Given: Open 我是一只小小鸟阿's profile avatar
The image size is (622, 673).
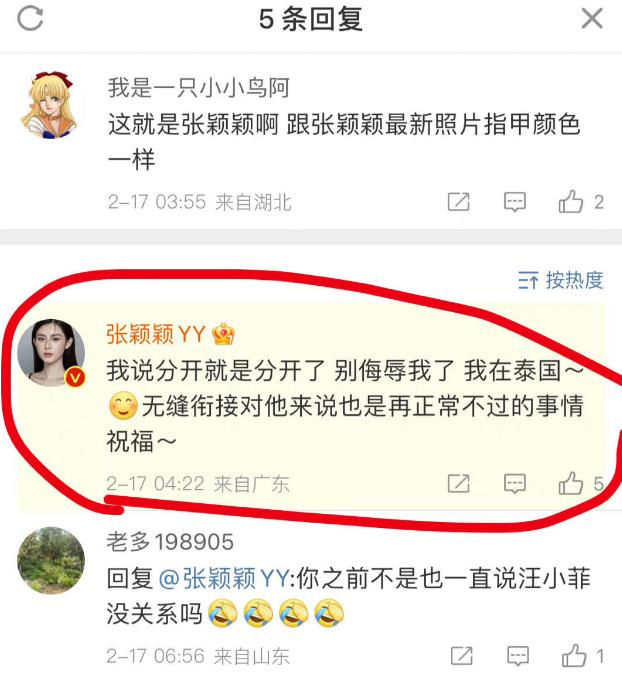Looking at the screenshot, I should (51, 106).
